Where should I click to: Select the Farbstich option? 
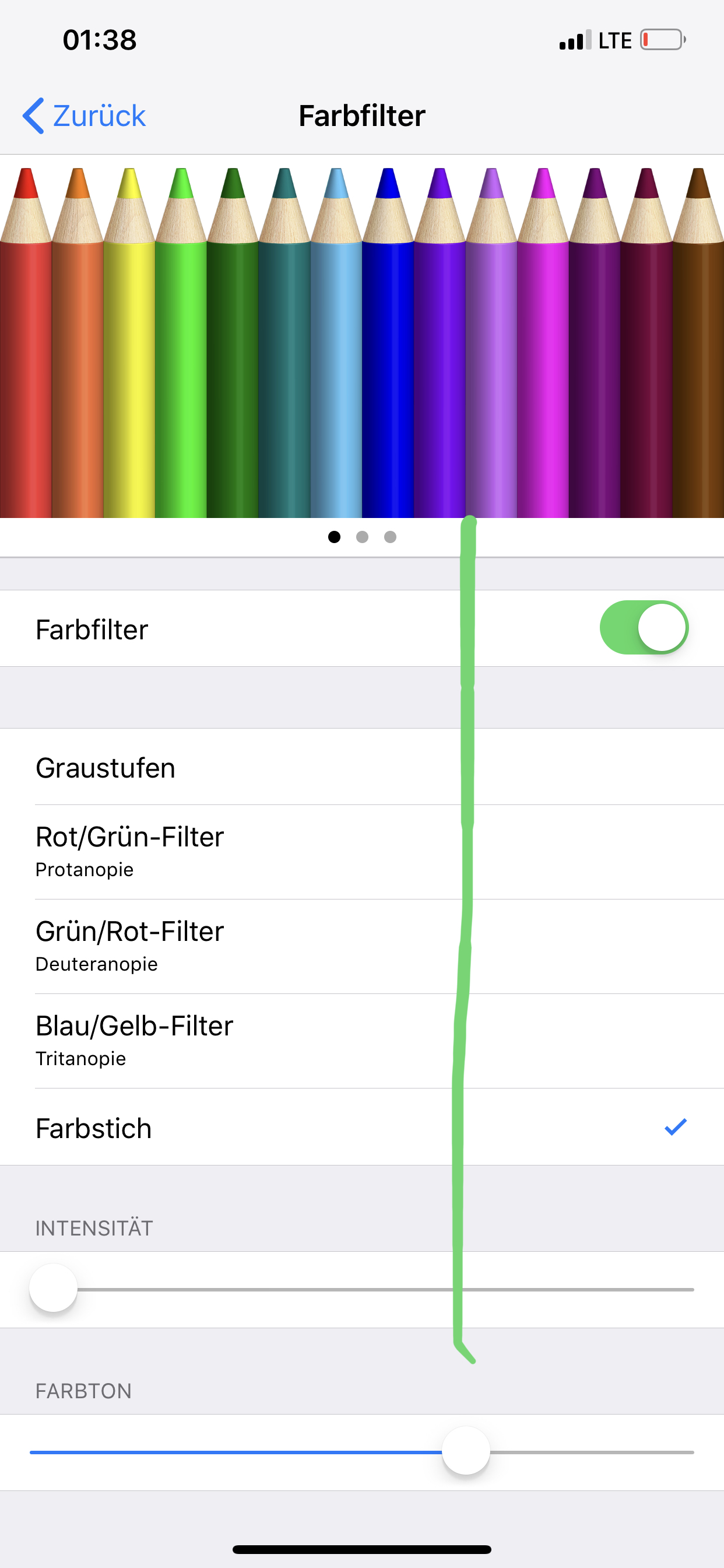(362, 1128)
